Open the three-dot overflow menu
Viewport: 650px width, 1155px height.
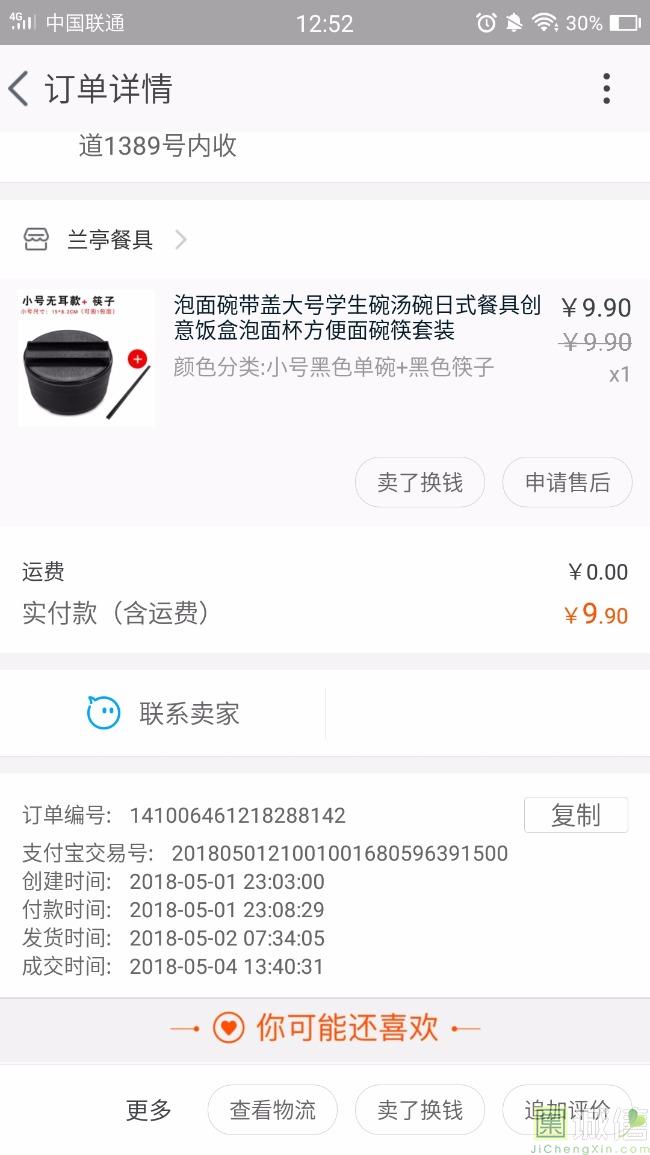pos(606,89)
